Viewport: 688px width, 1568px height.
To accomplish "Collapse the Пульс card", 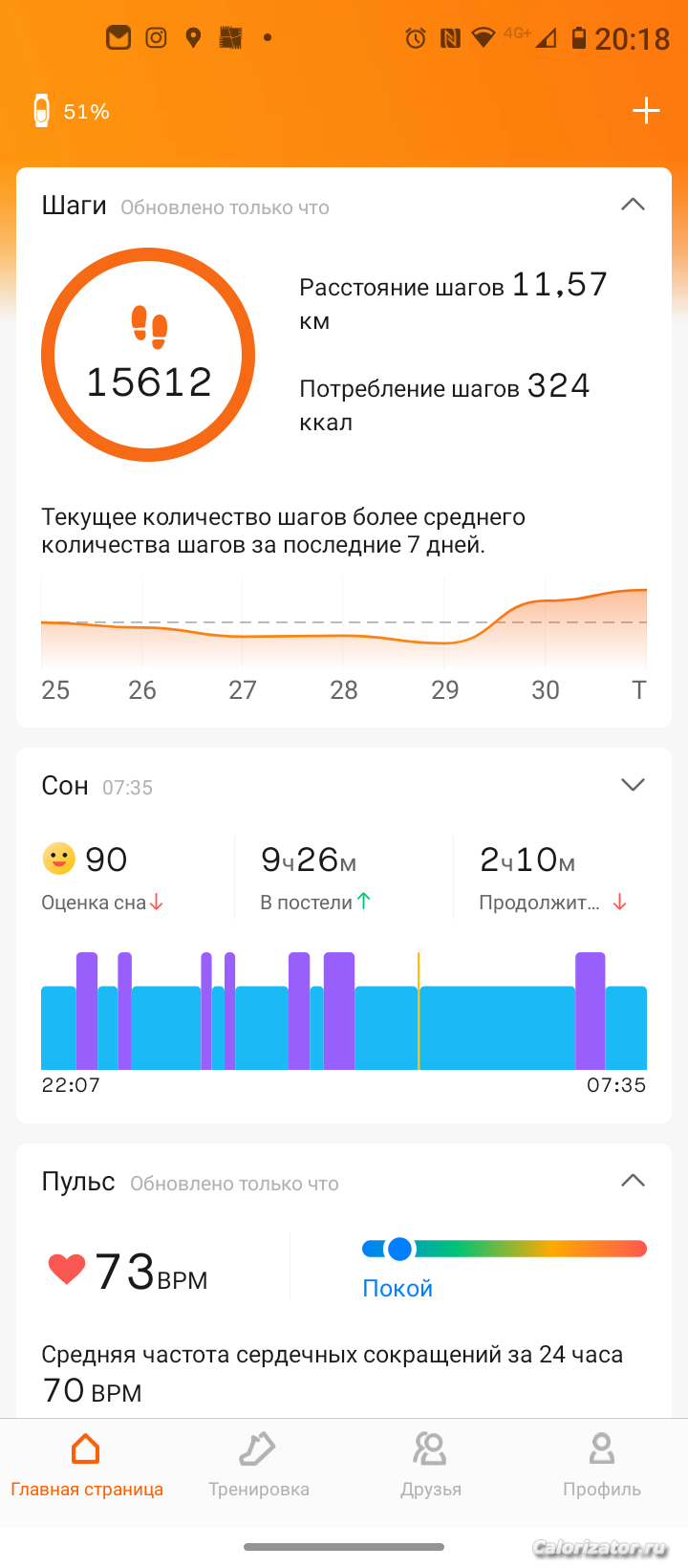I will point(633,1181).
